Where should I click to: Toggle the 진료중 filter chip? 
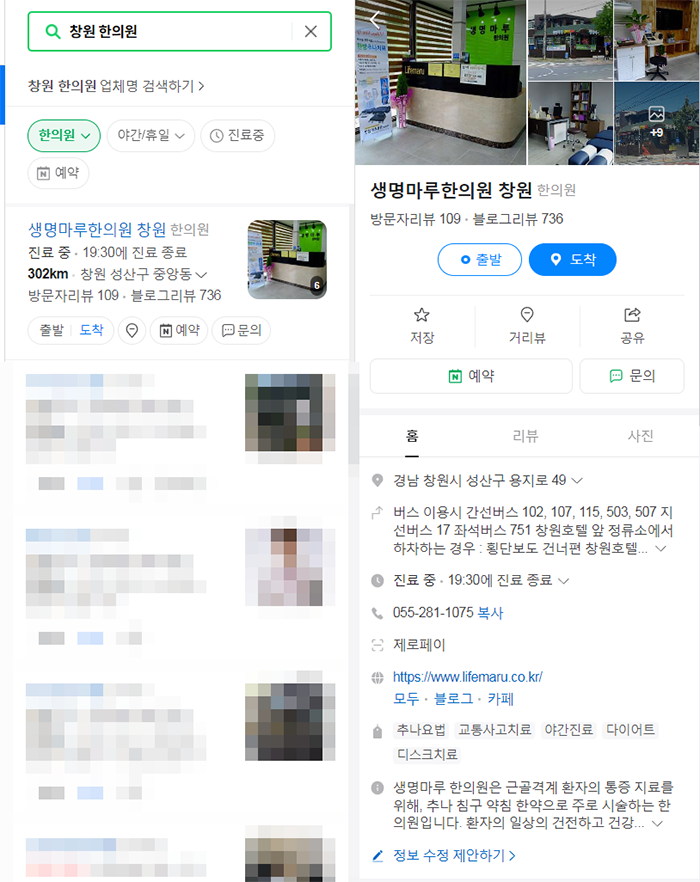pyautogui.click(x=237, y=135)
